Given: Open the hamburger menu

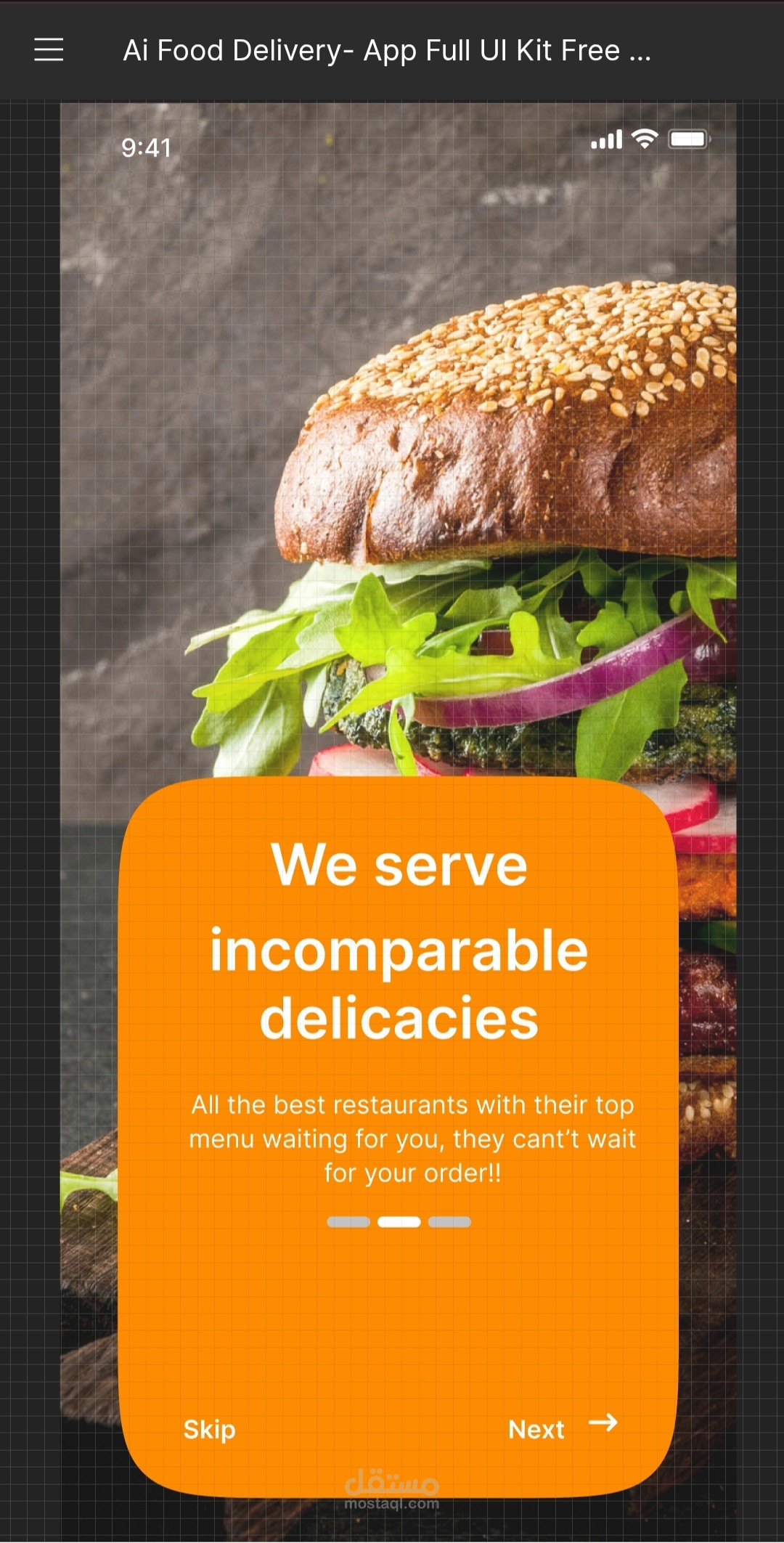Looking at the screenshot, I should (49, 50).
